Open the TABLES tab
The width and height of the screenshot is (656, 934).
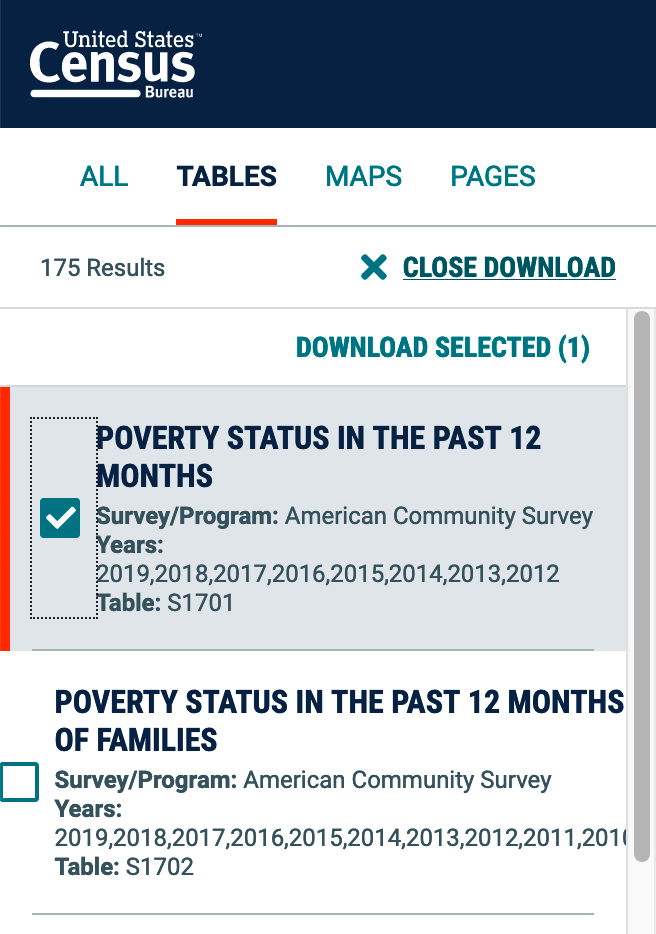[227, 177]
